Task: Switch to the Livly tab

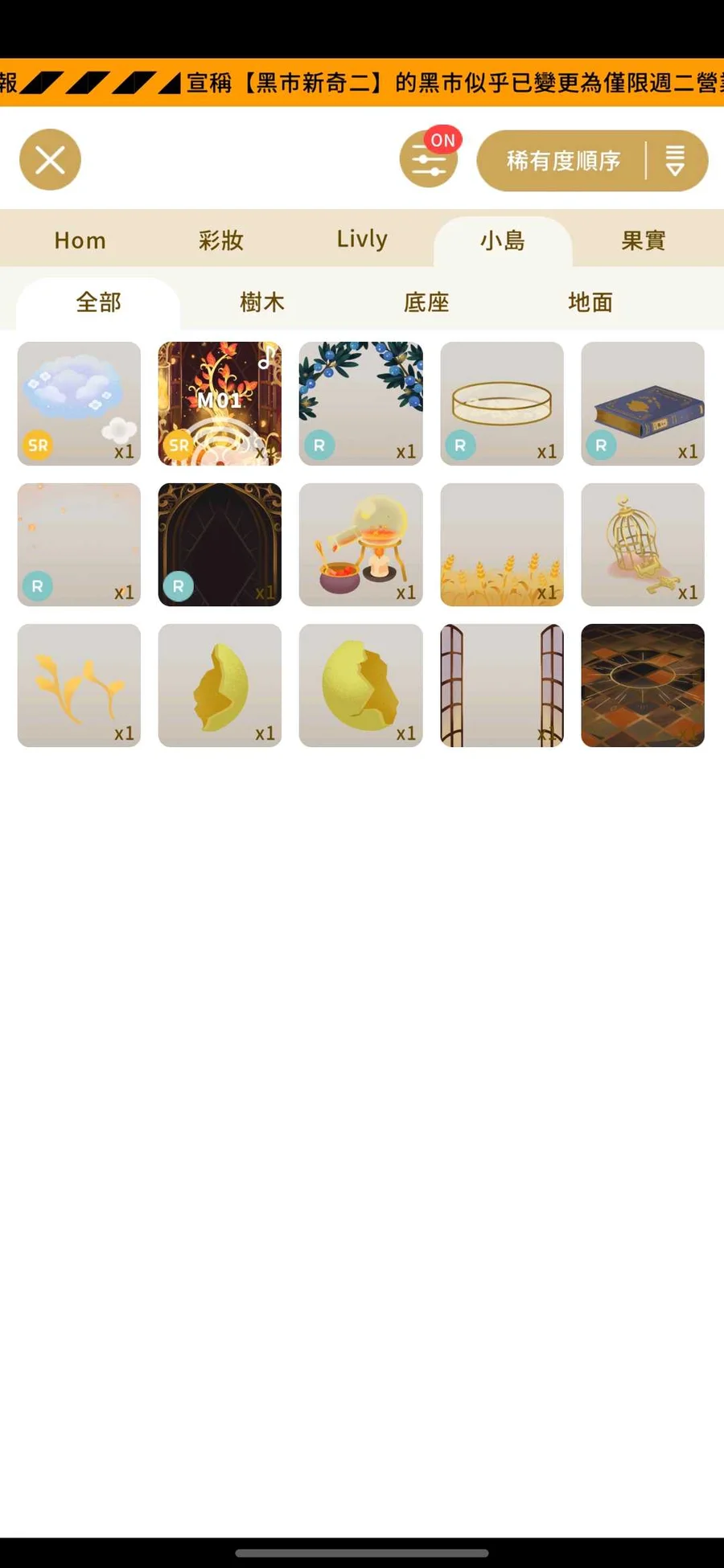Action: (362, 240)
